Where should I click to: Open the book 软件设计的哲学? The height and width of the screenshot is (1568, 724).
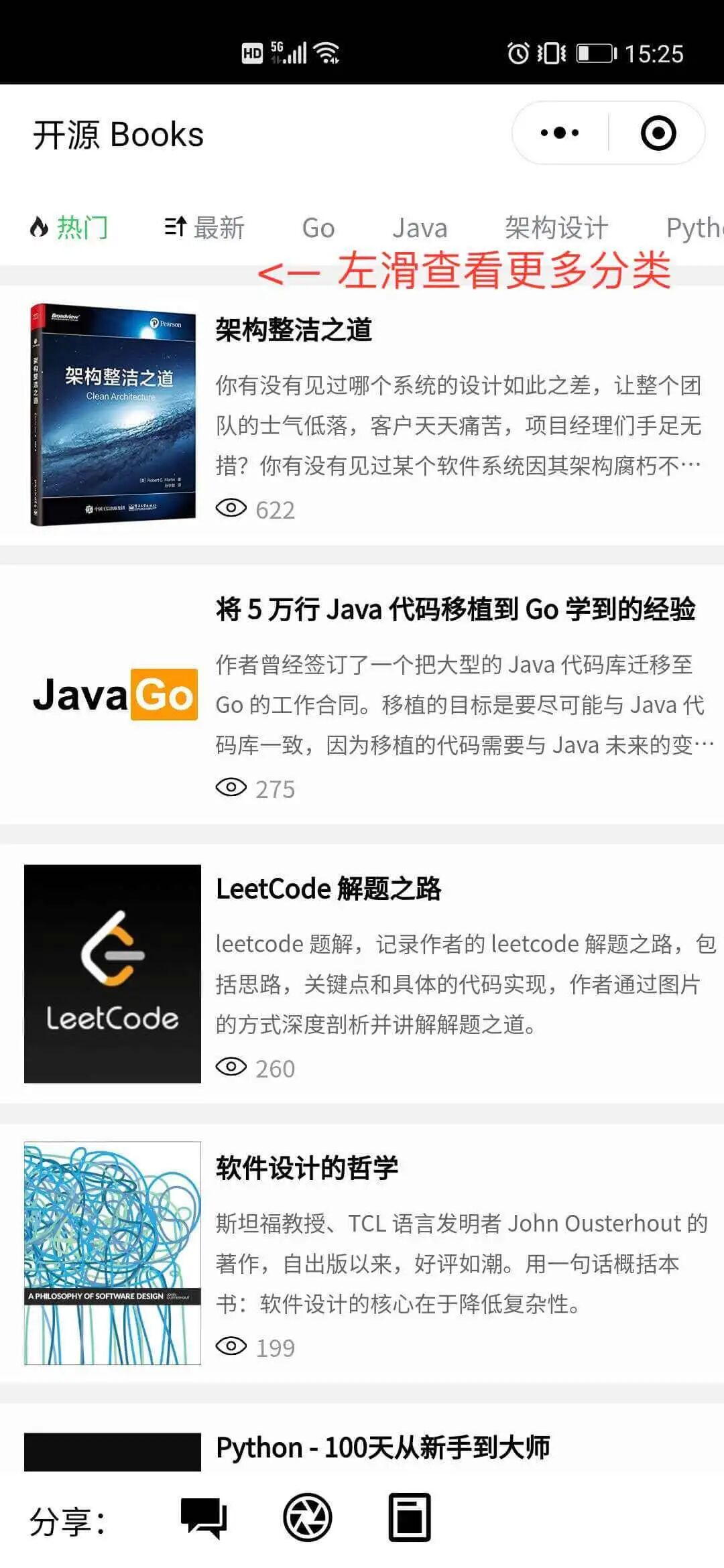pos(362,1253)
